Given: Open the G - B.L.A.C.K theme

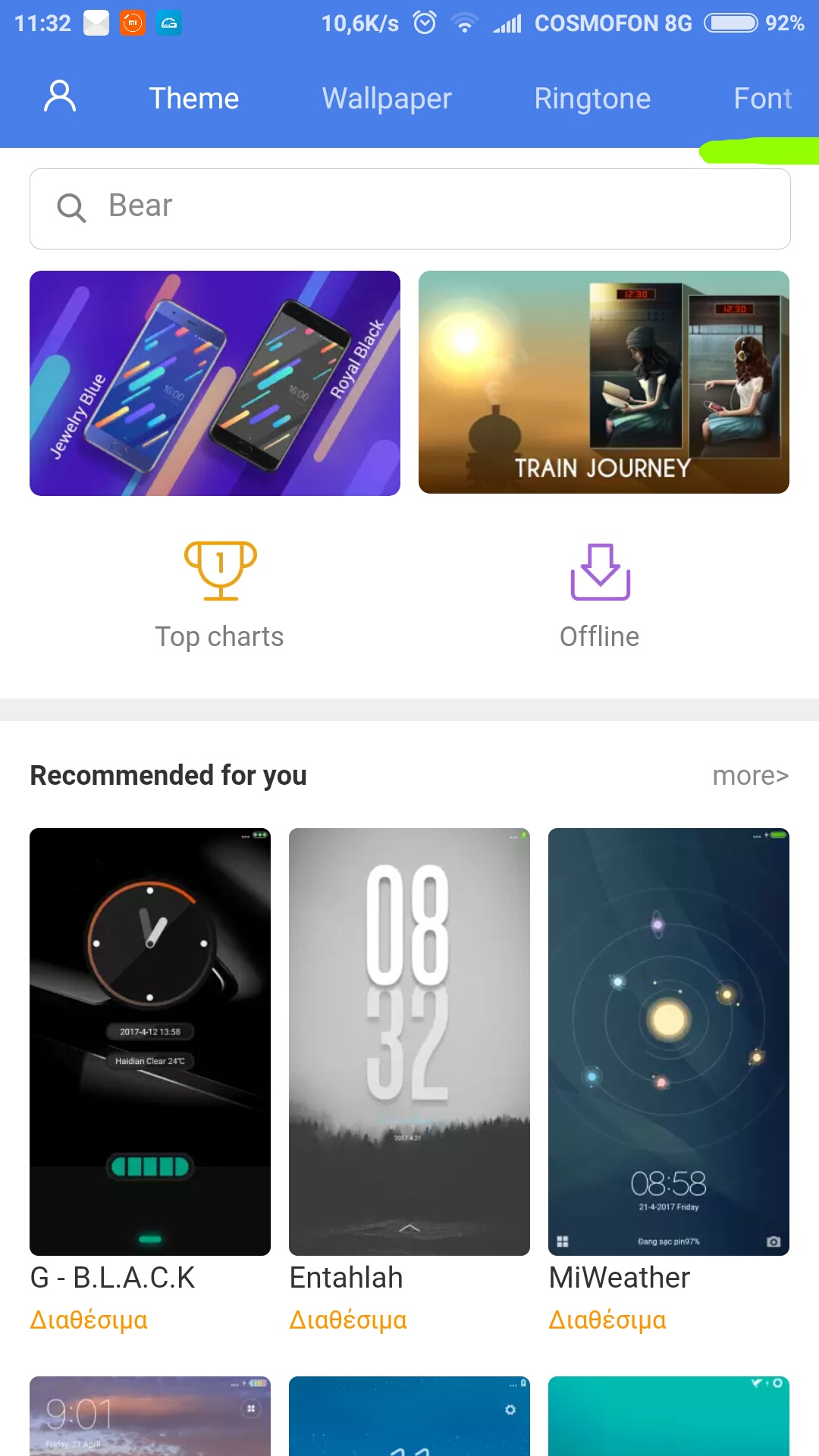Looking at the screenshot, I should [x=150, y=1042].
